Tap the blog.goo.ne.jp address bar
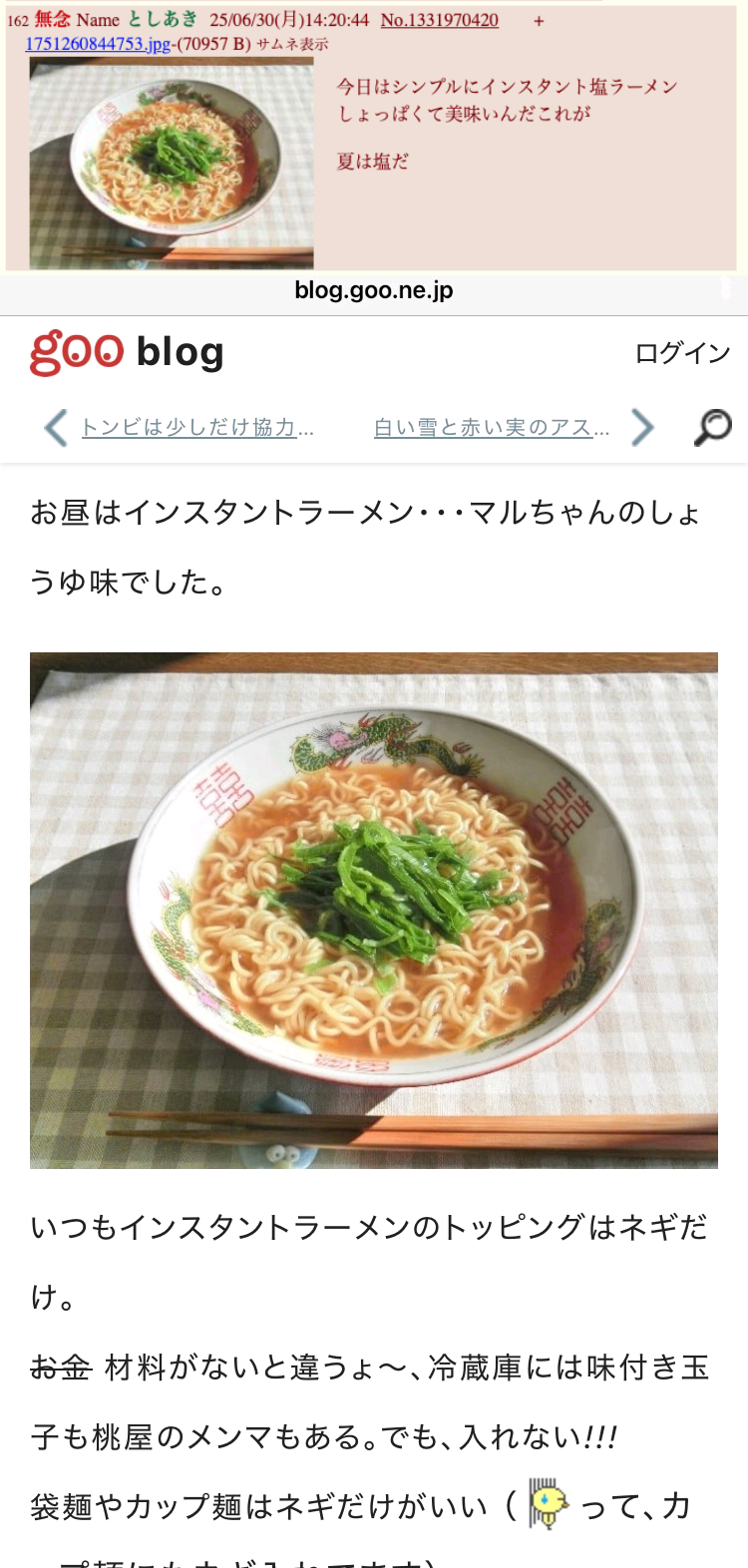Screen dimensions: 748x1568 (x=374, y=290)
